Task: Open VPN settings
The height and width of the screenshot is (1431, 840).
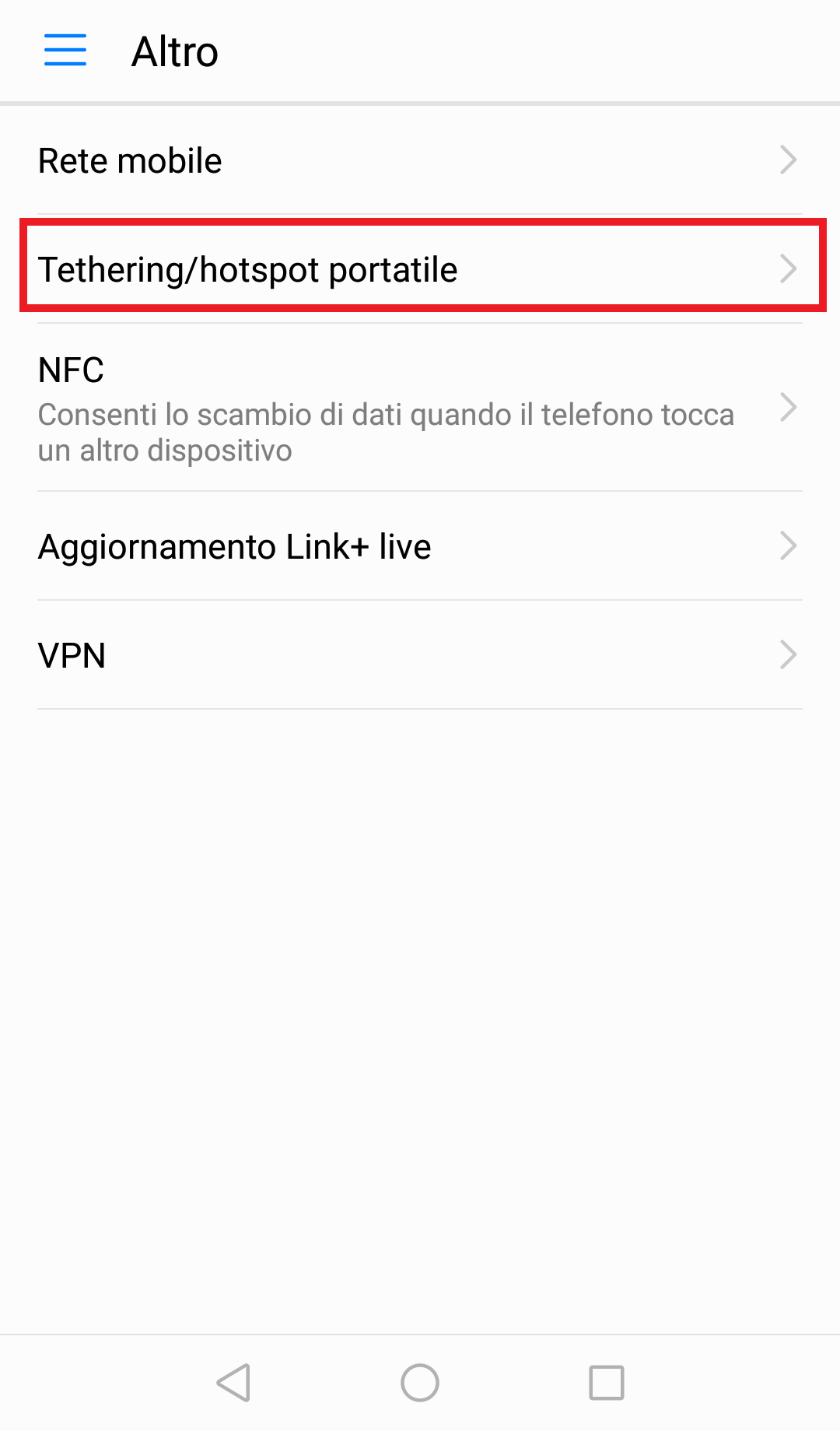Action: [x=420, y=655]
